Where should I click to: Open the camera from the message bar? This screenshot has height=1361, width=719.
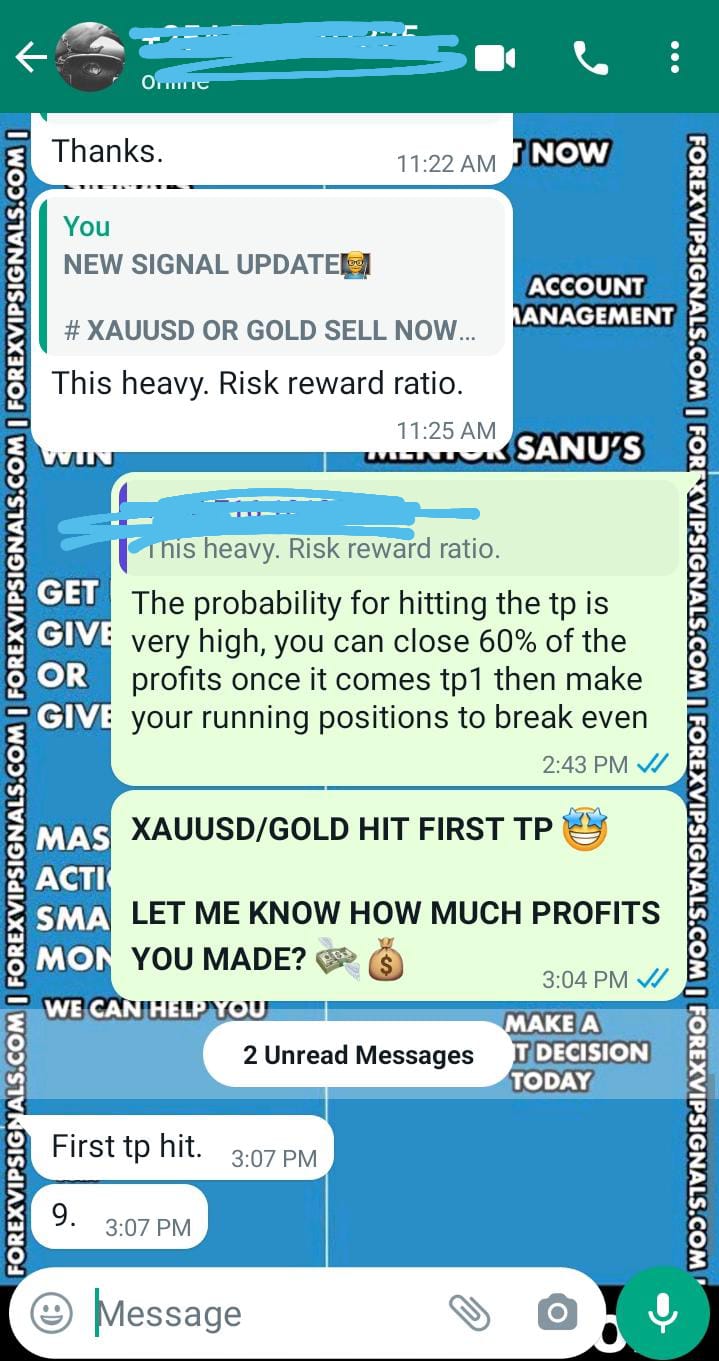click(557, 1313)
